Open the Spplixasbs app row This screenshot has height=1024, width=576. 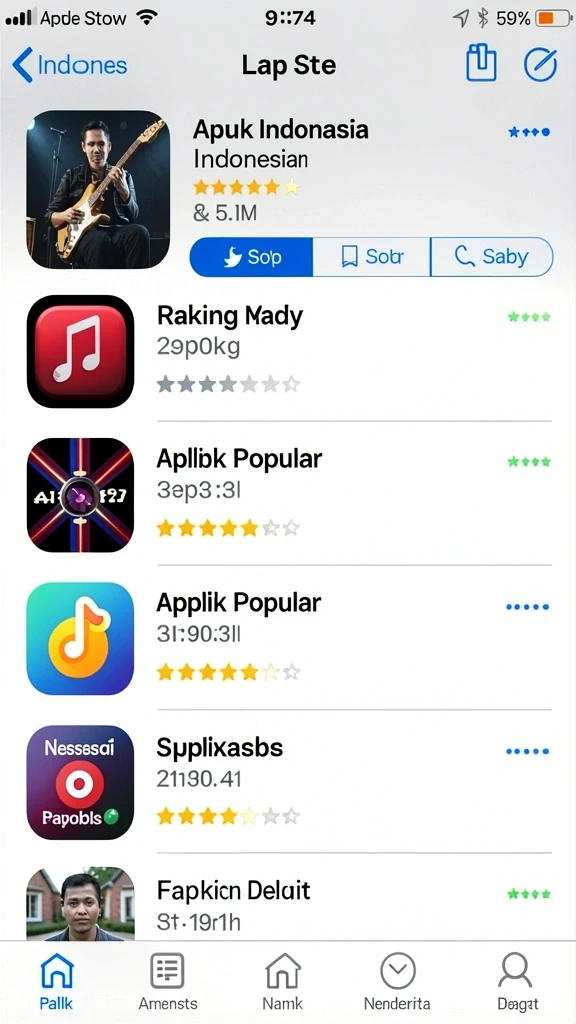click(289, 782)
